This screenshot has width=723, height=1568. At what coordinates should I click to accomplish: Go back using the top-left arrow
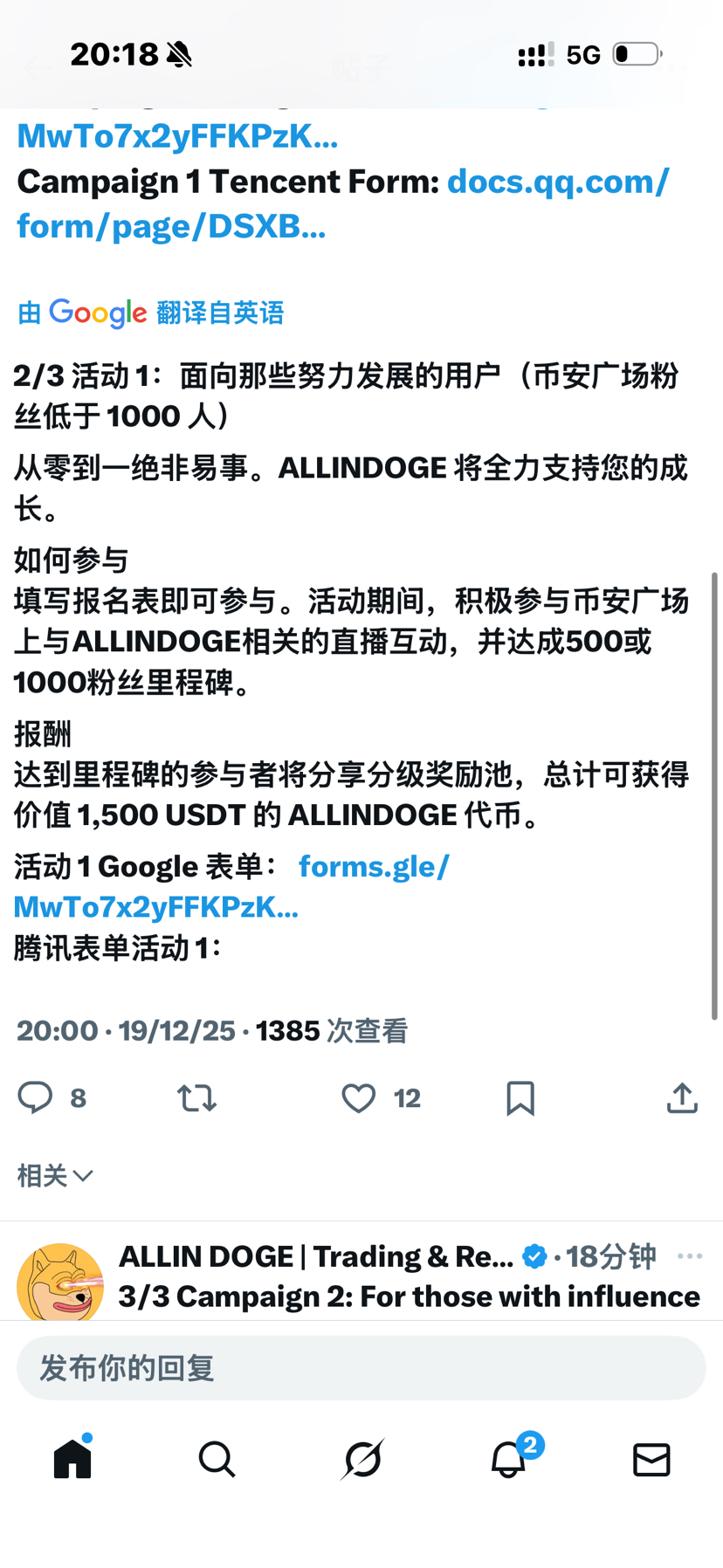click(37, 67)
